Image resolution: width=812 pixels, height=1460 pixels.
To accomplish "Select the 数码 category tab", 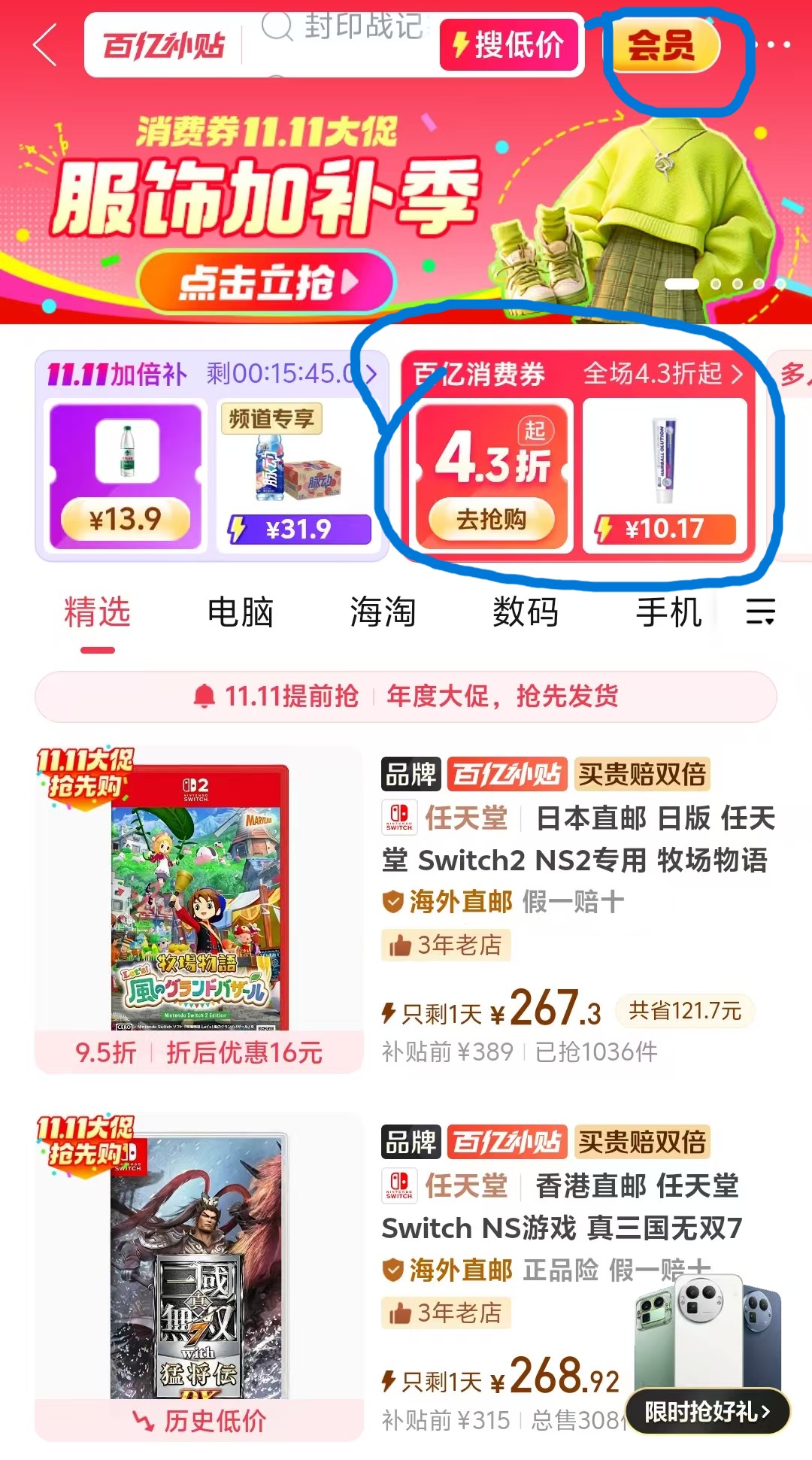I will (x=526, y=612).
